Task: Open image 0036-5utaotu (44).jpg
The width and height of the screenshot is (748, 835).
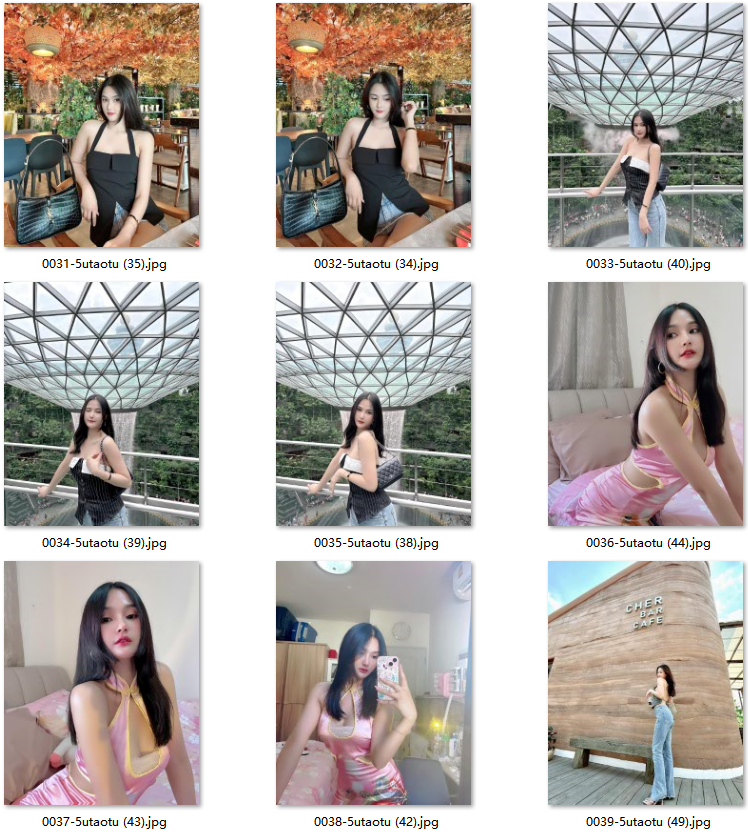Action: coord(646,403)
